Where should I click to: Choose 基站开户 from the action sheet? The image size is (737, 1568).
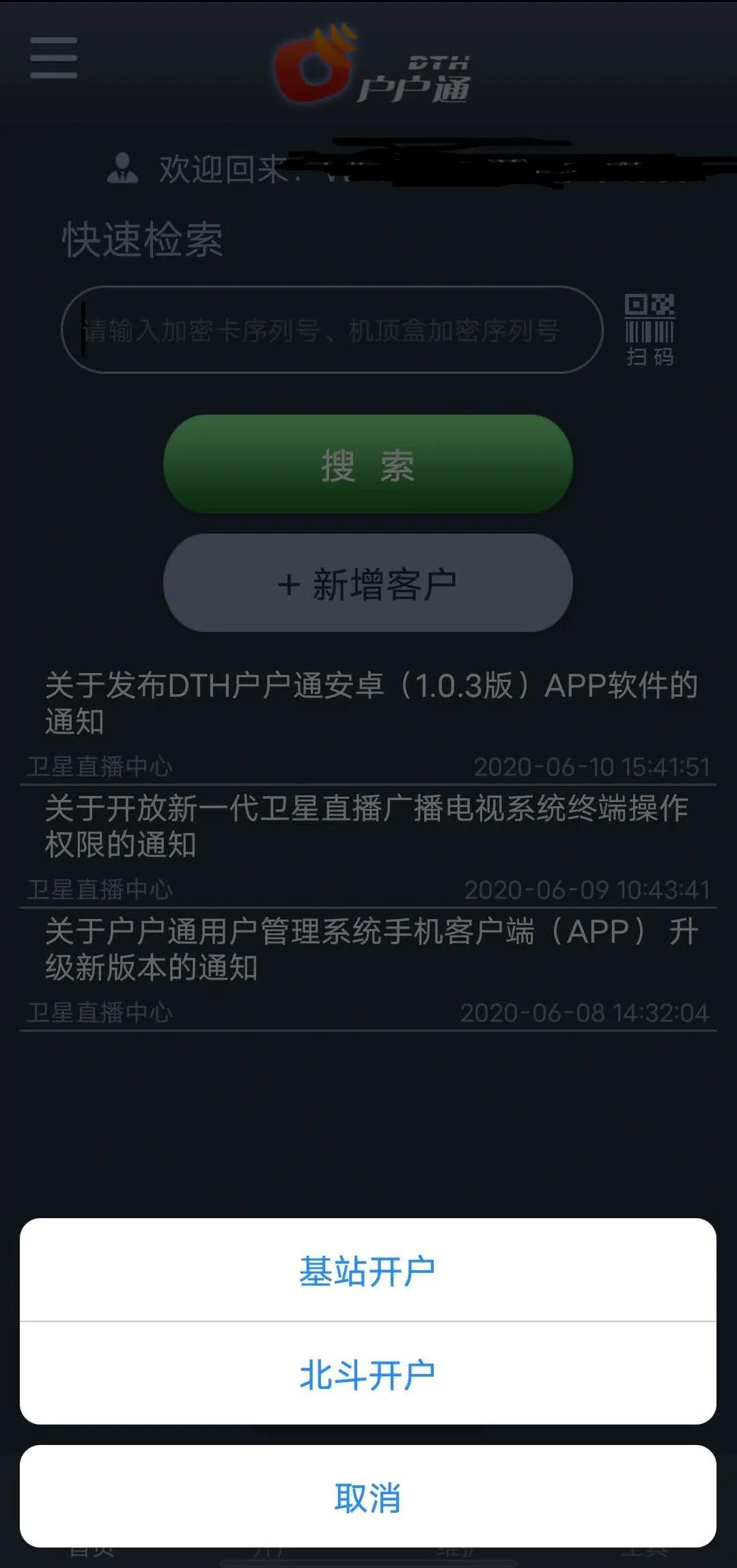(x=367, y=1268)
